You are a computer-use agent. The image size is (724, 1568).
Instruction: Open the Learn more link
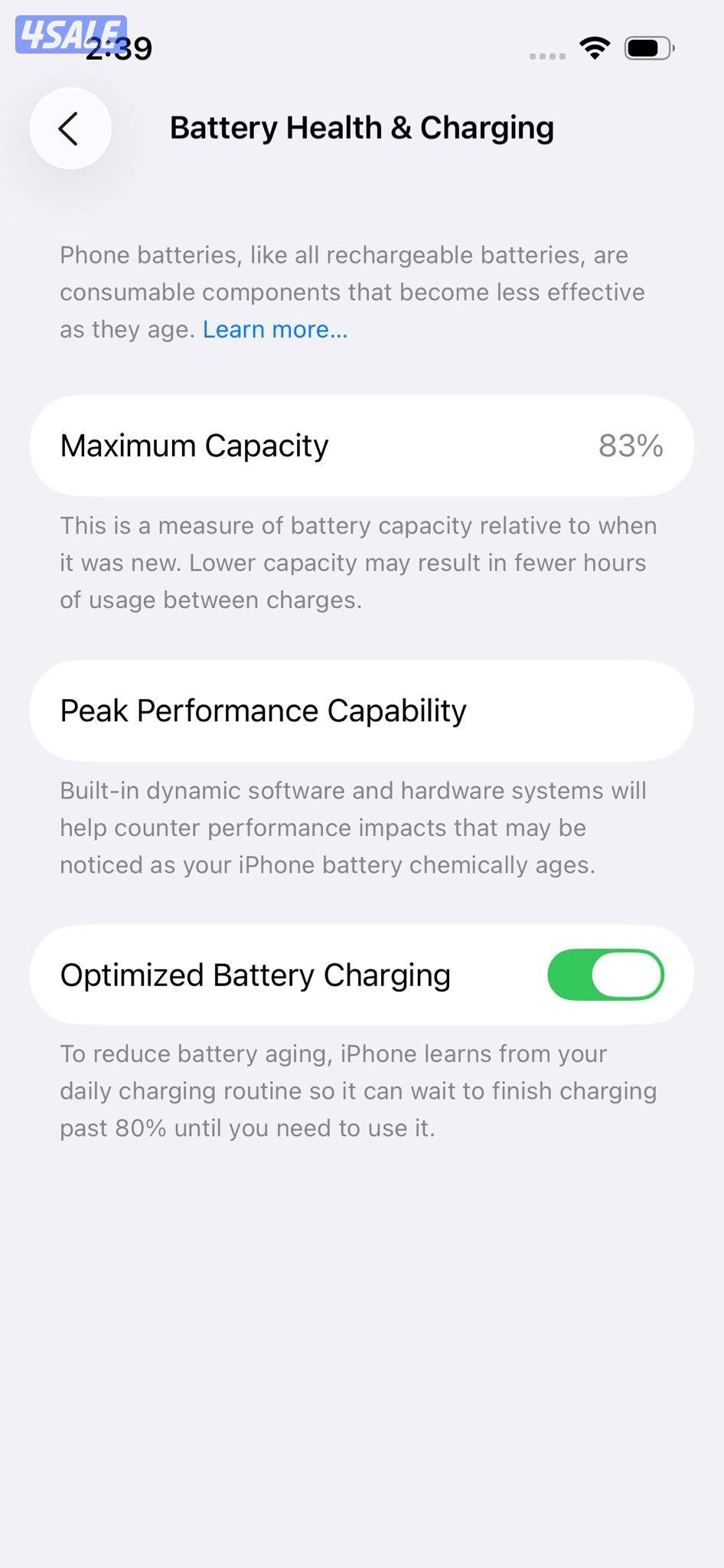274,329
